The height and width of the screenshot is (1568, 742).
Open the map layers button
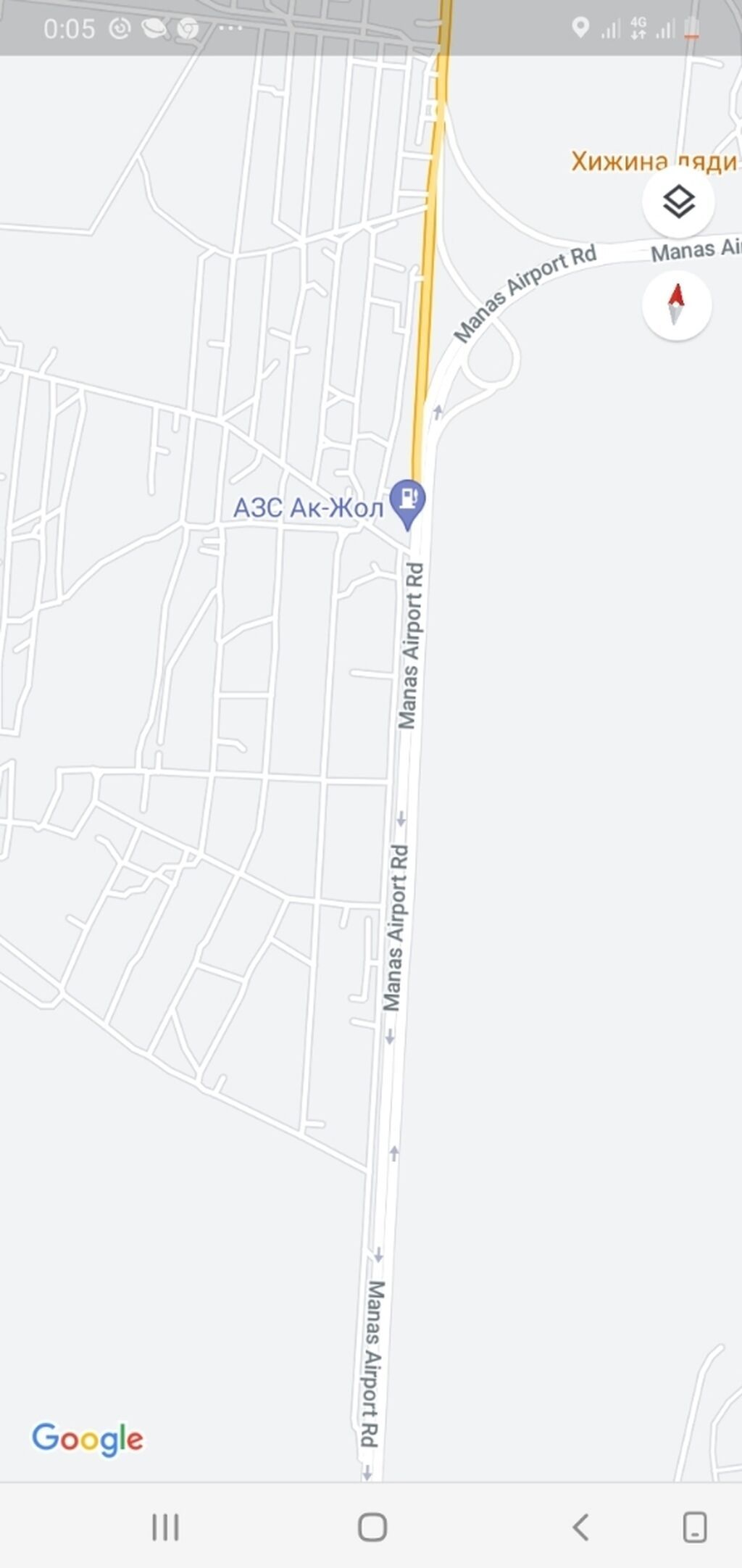point(678,202)
